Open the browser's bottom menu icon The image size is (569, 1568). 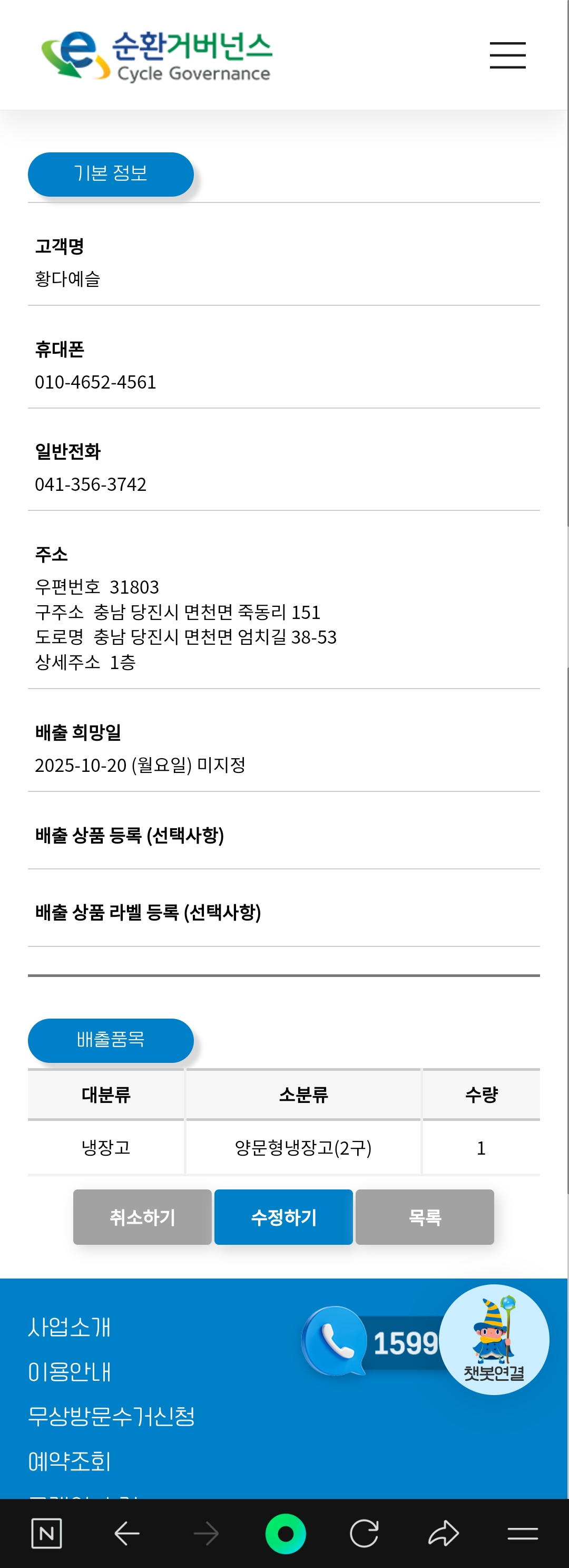(522, 1533)
